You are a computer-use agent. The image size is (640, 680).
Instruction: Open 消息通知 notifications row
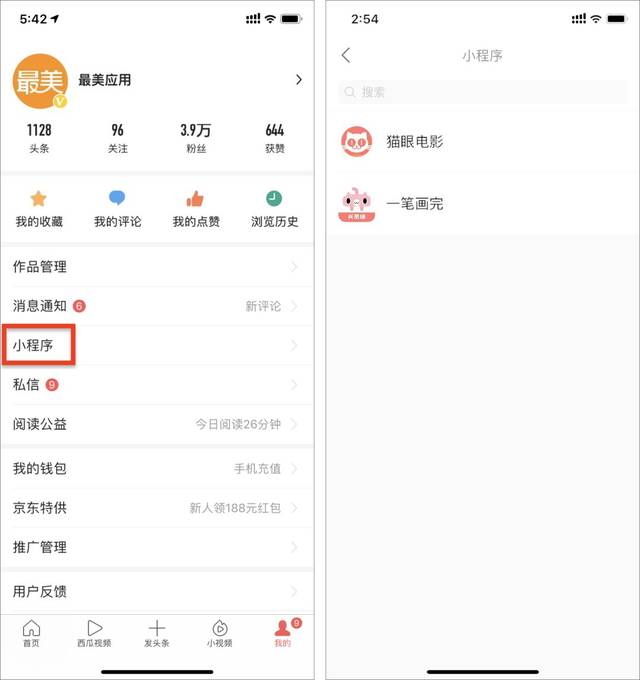(x=157, y=306)
